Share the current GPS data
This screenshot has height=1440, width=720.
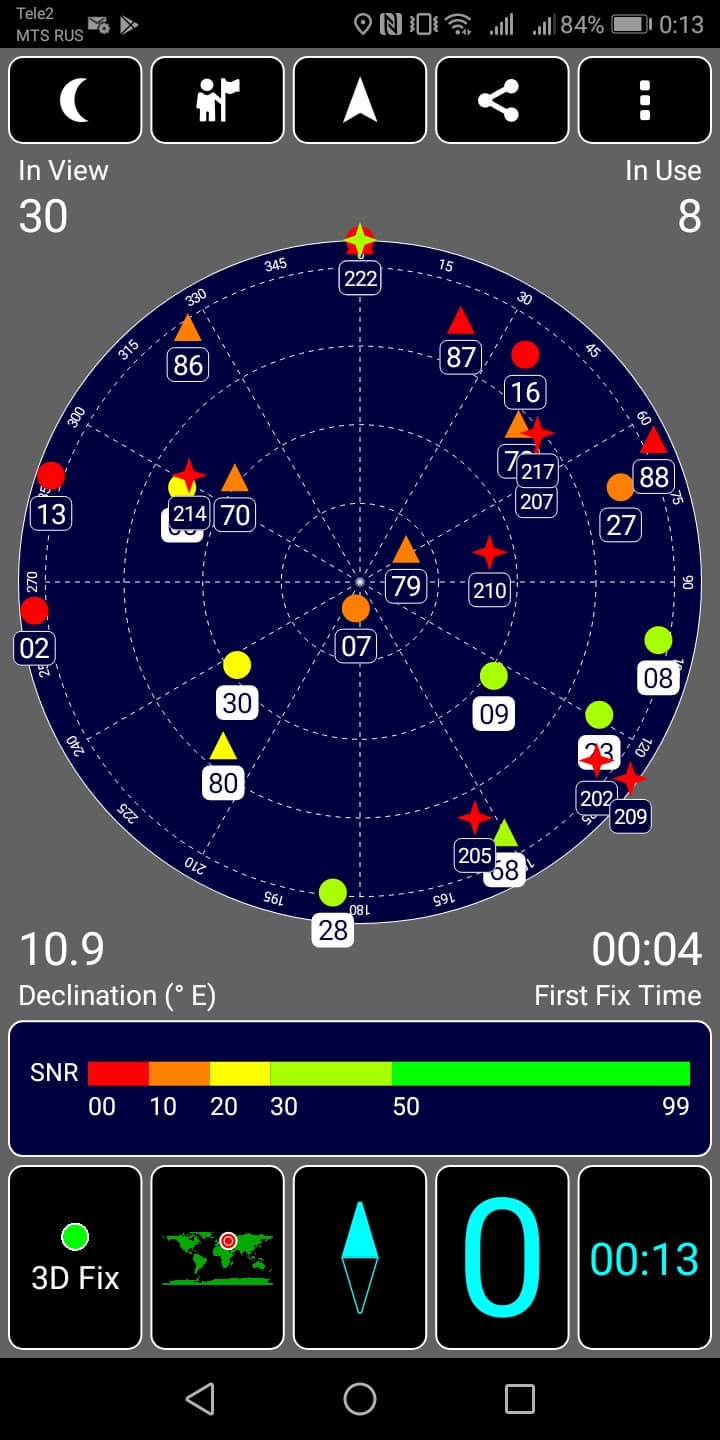pyautogui.click(x=502, y=101)
